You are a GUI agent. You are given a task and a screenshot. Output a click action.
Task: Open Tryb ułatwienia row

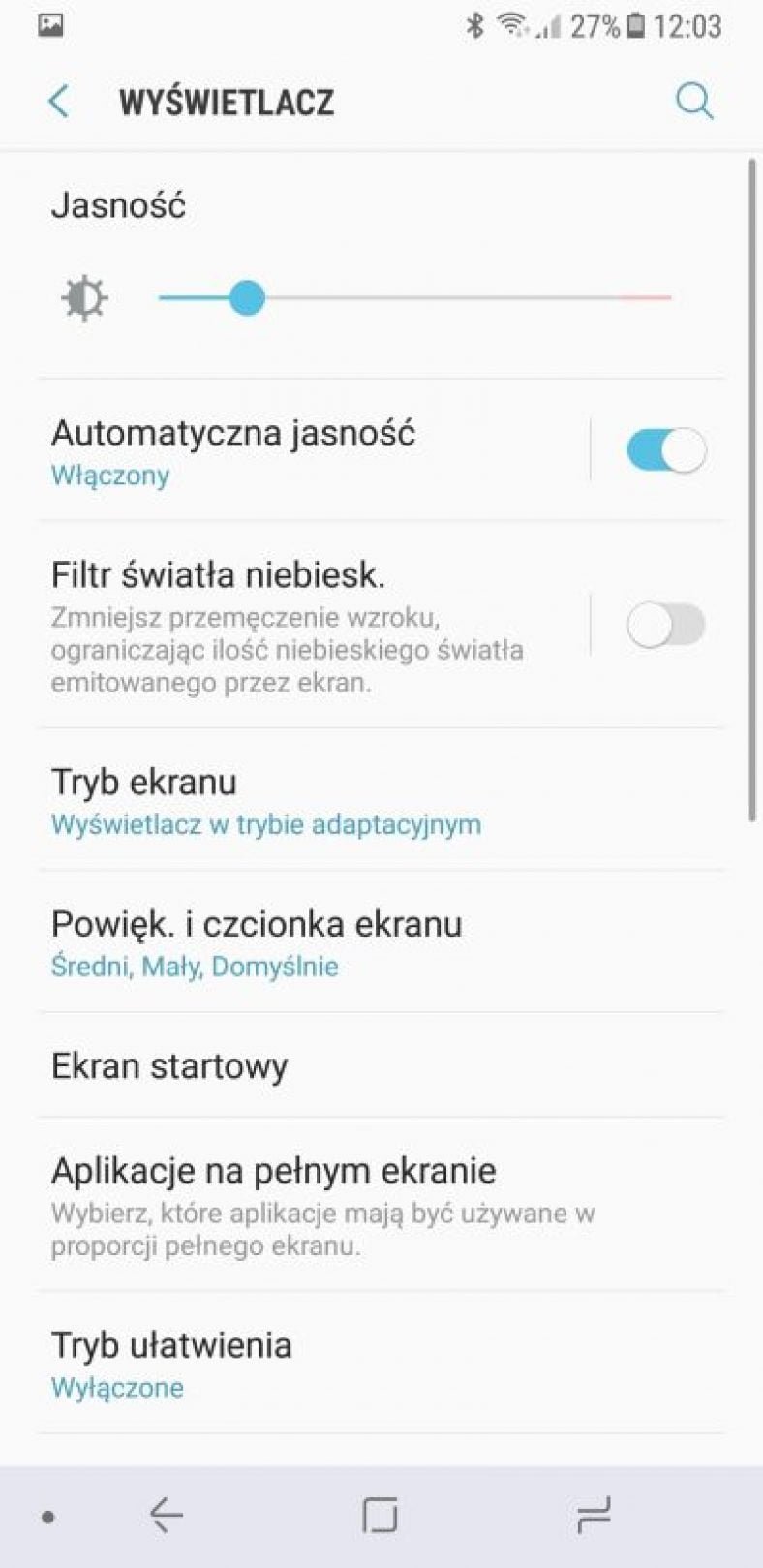[x=381, y=1363]
